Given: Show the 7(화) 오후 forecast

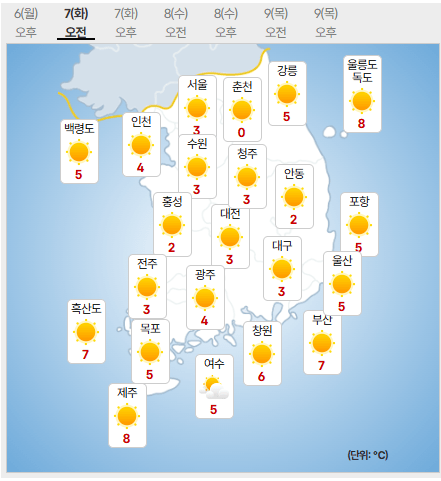Looking at the screenshot, I should coord(126,23).
